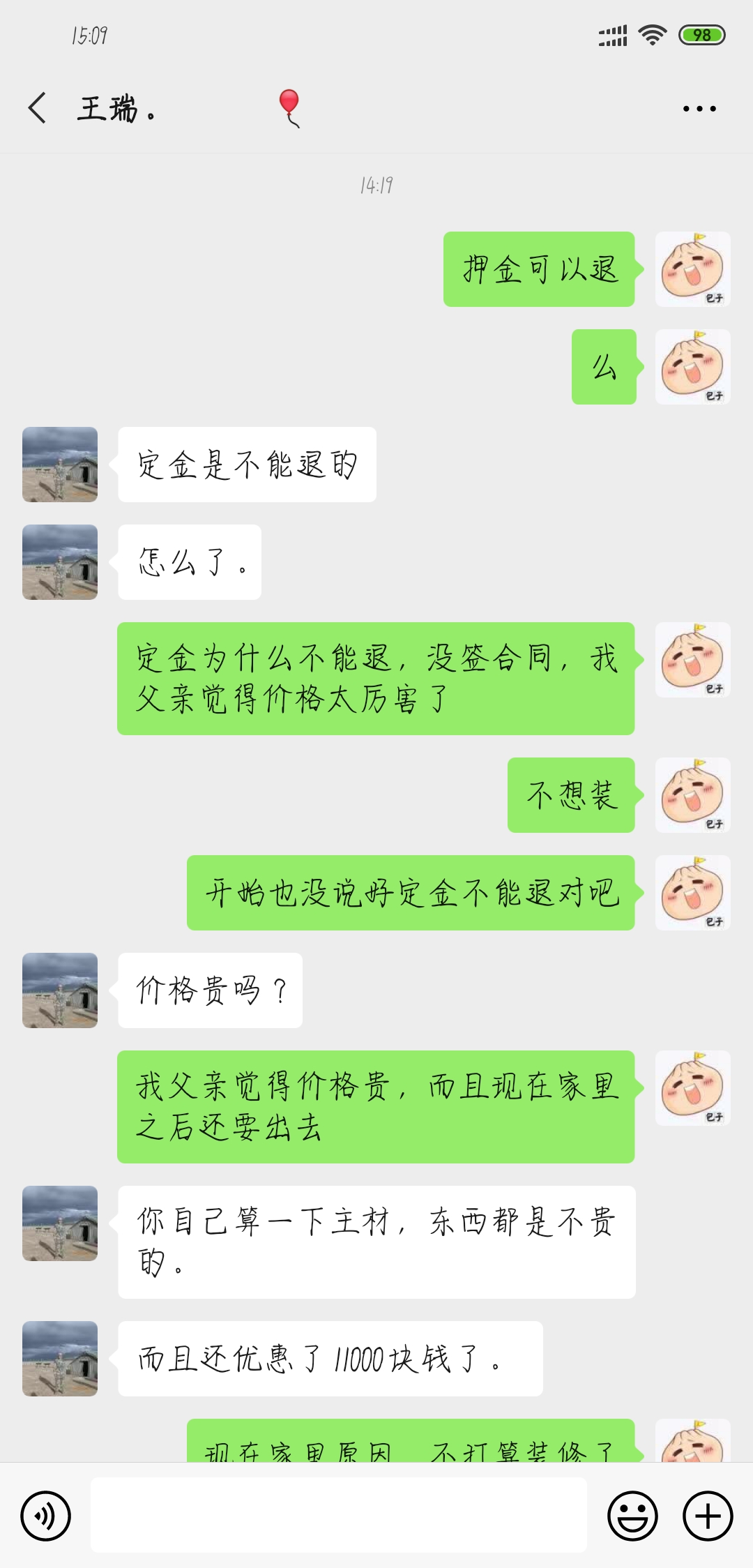
Task: Open the plus attachments menu
Action: pos(708,1516)
